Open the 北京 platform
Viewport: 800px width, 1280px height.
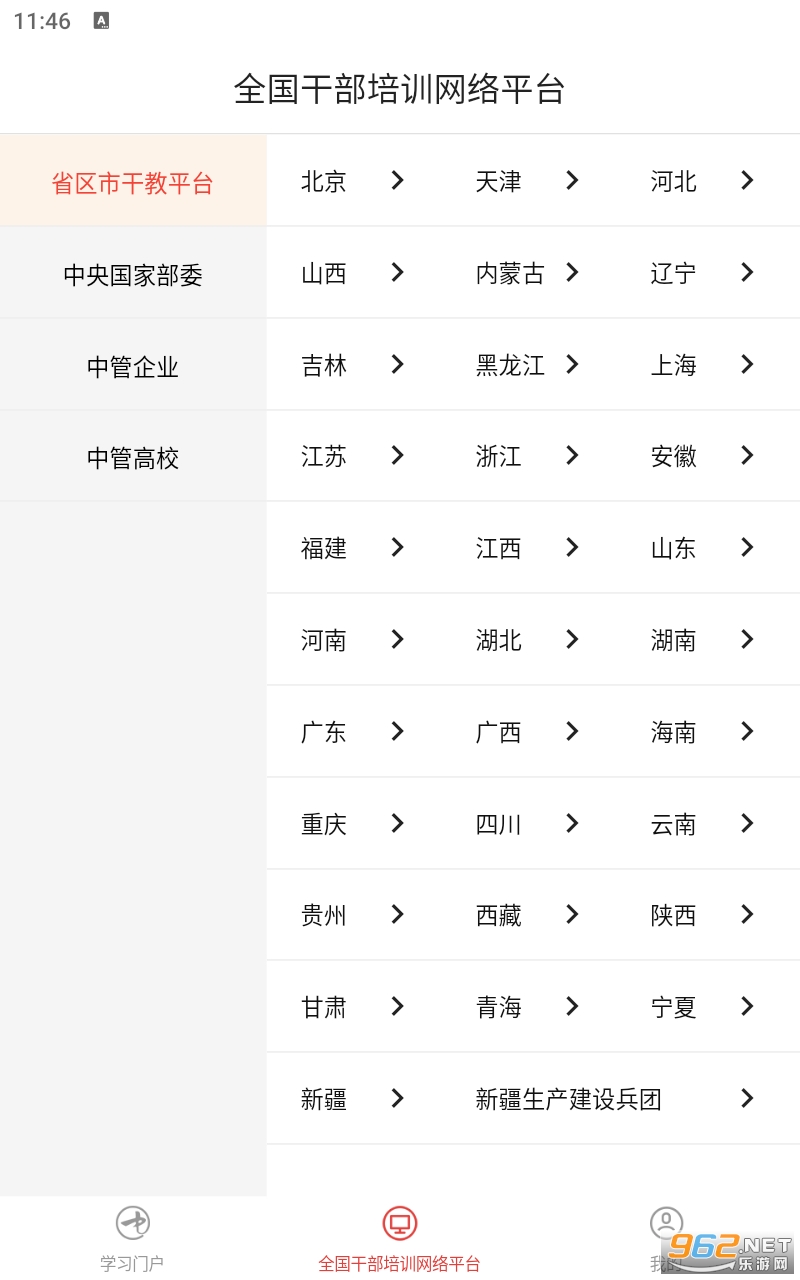354,181
